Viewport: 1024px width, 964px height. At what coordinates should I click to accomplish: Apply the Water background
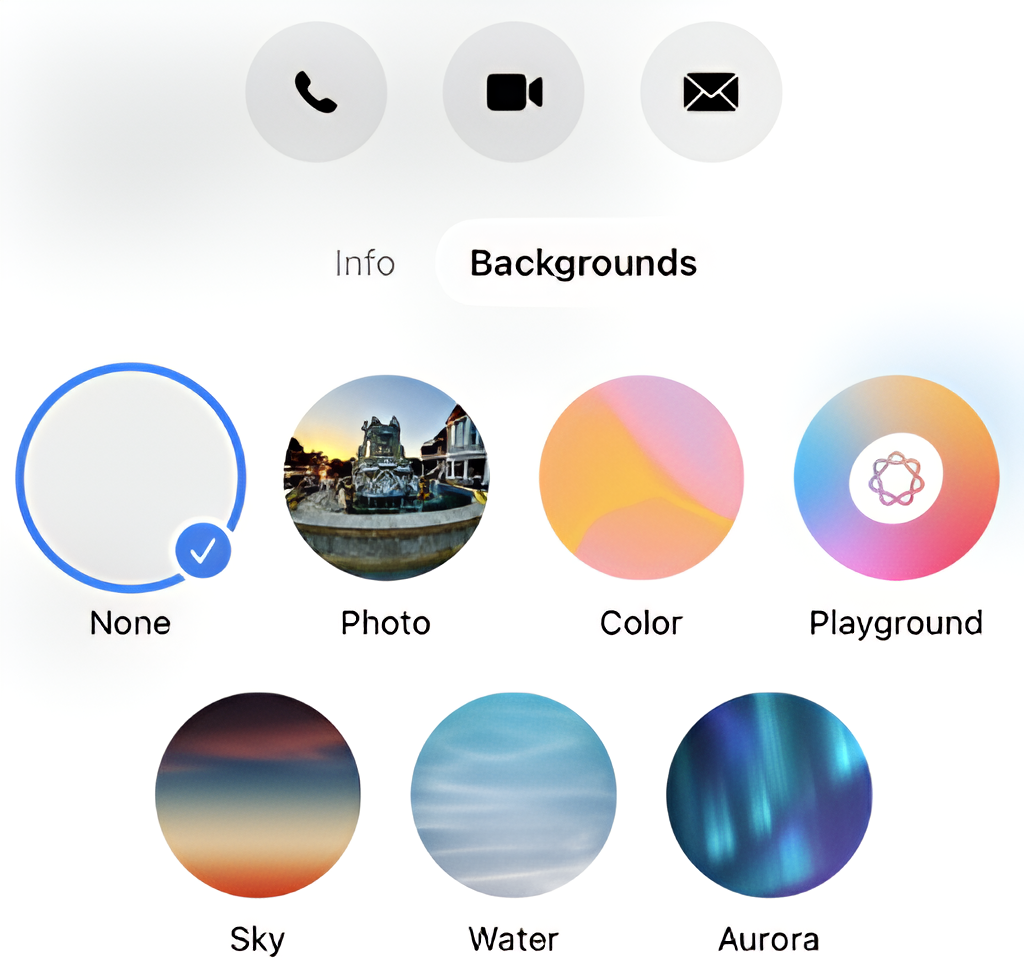pyautogui.click(x=513, y=796)
